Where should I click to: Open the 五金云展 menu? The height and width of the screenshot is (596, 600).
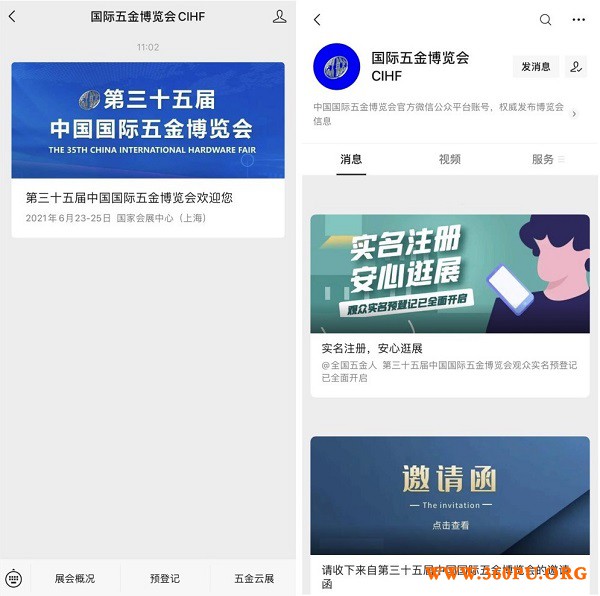coord(253,578)
